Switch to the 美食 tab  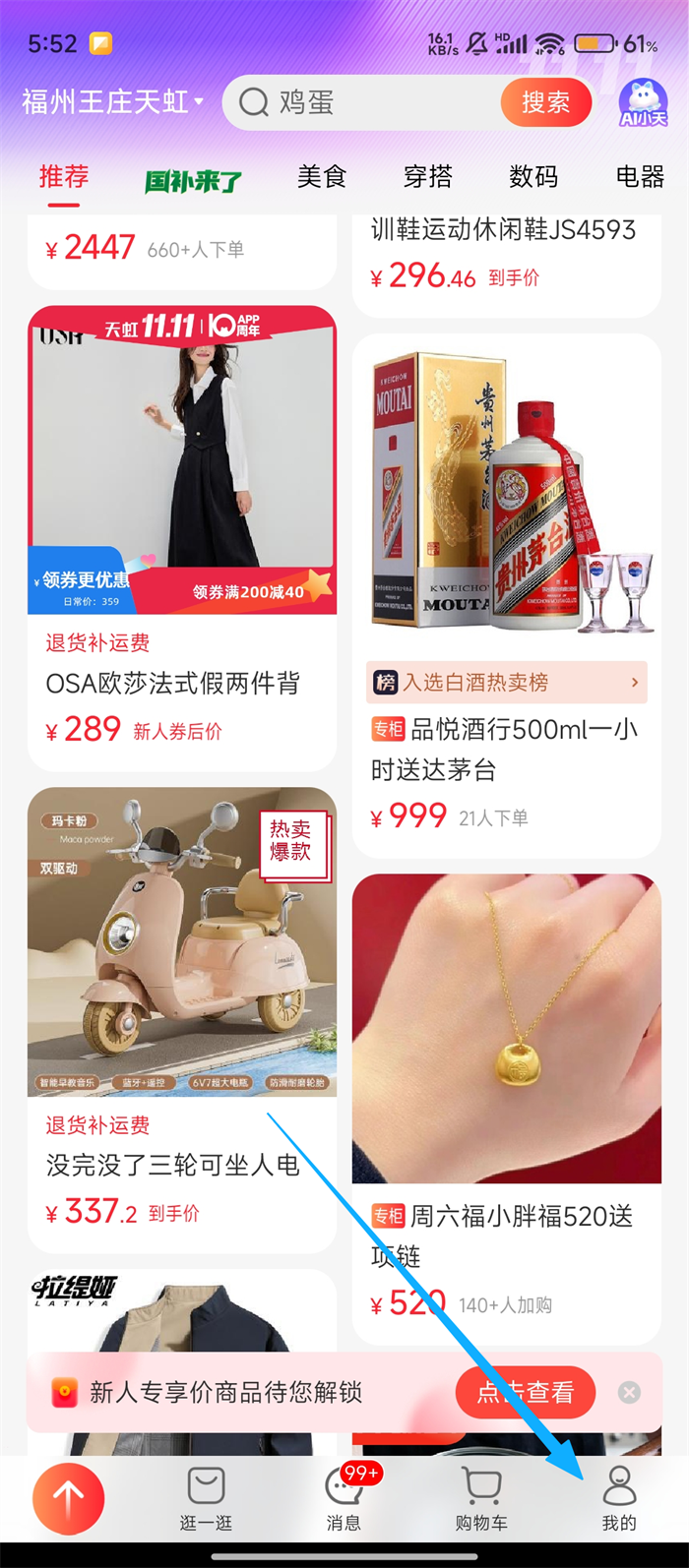pyautogui.click(x=322, y=177)
